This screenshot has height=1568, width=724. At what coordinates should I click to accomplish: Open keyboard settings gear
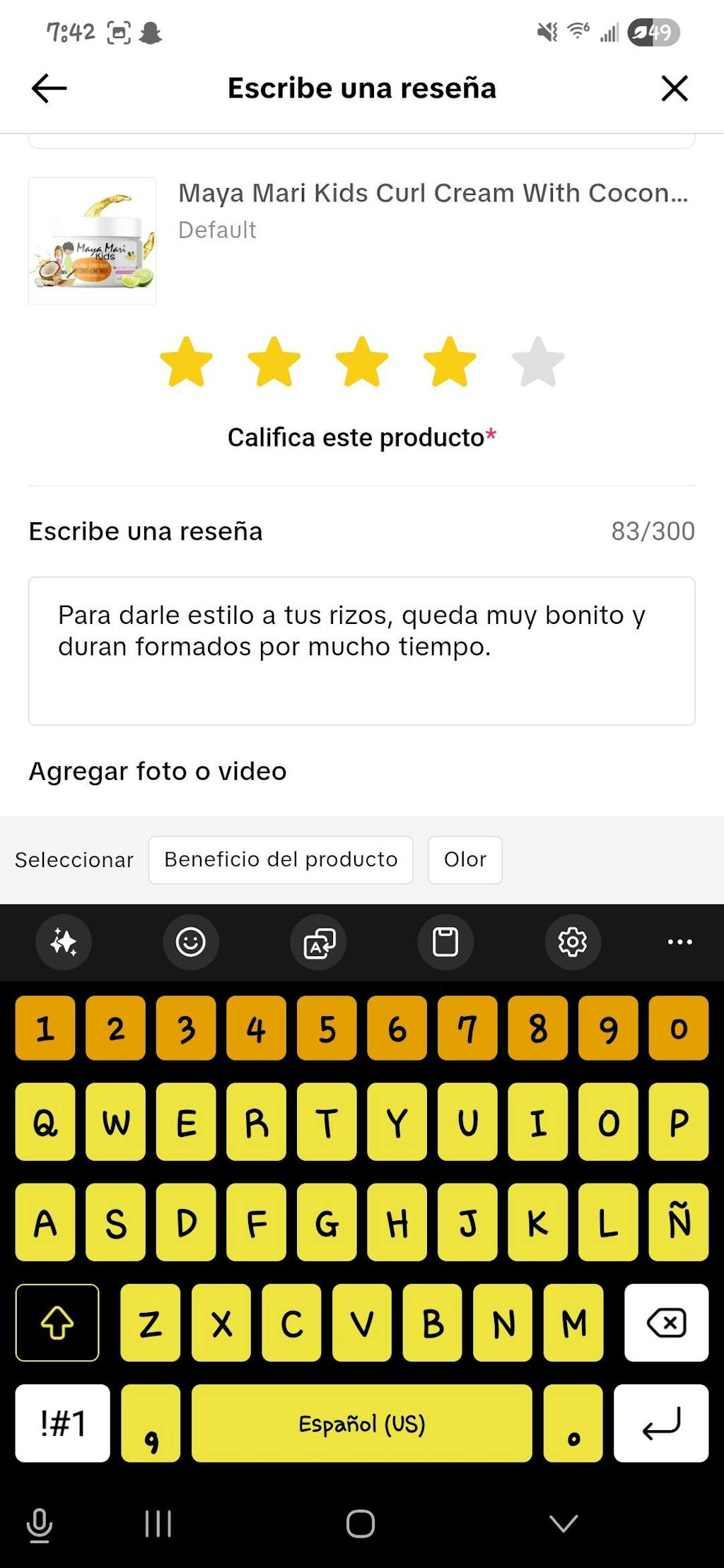(573, 942)
